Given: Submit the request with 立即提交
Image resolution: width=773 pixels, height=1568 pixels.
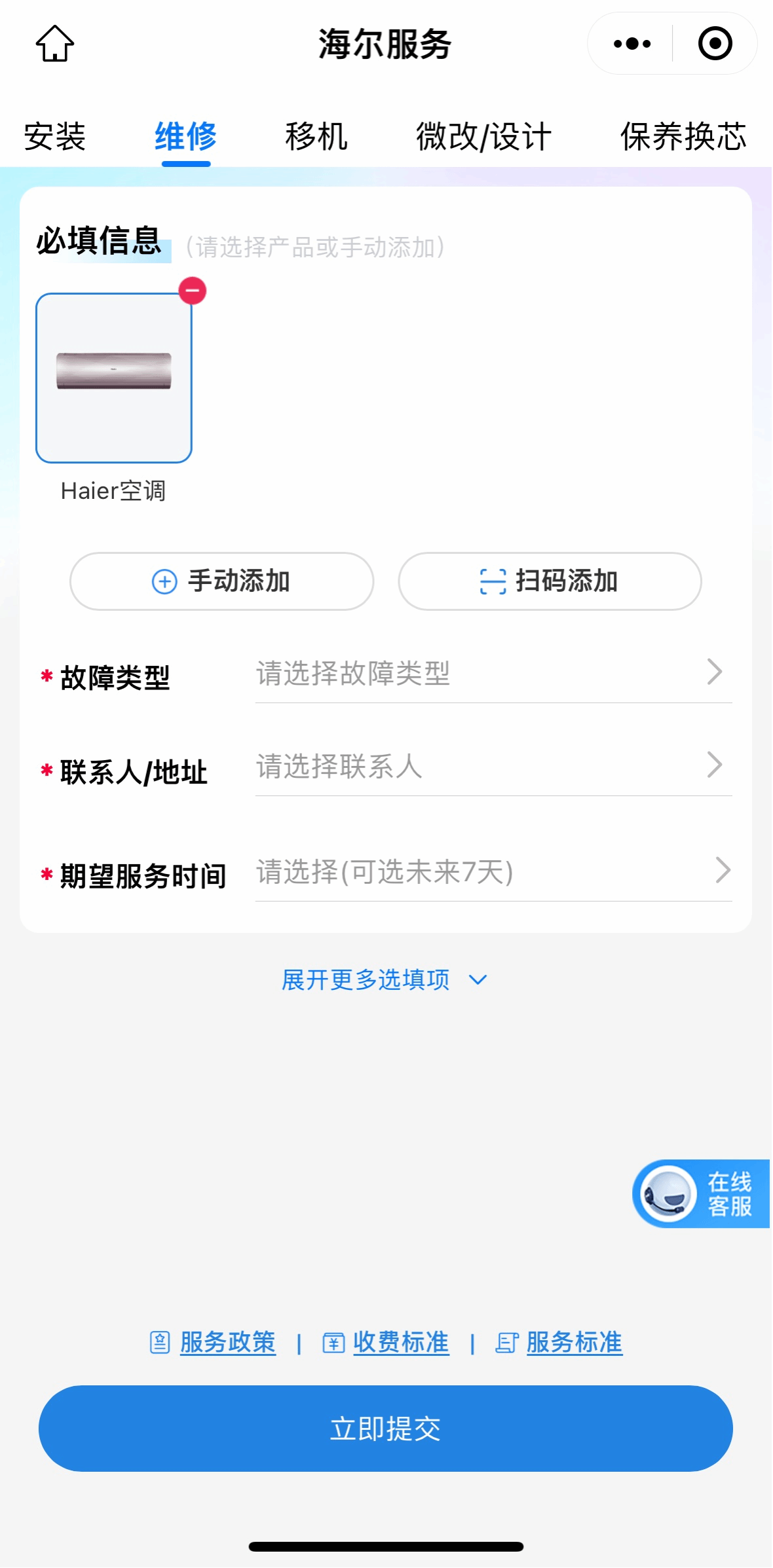Looking at the screenshot, I should point(385,1428).
